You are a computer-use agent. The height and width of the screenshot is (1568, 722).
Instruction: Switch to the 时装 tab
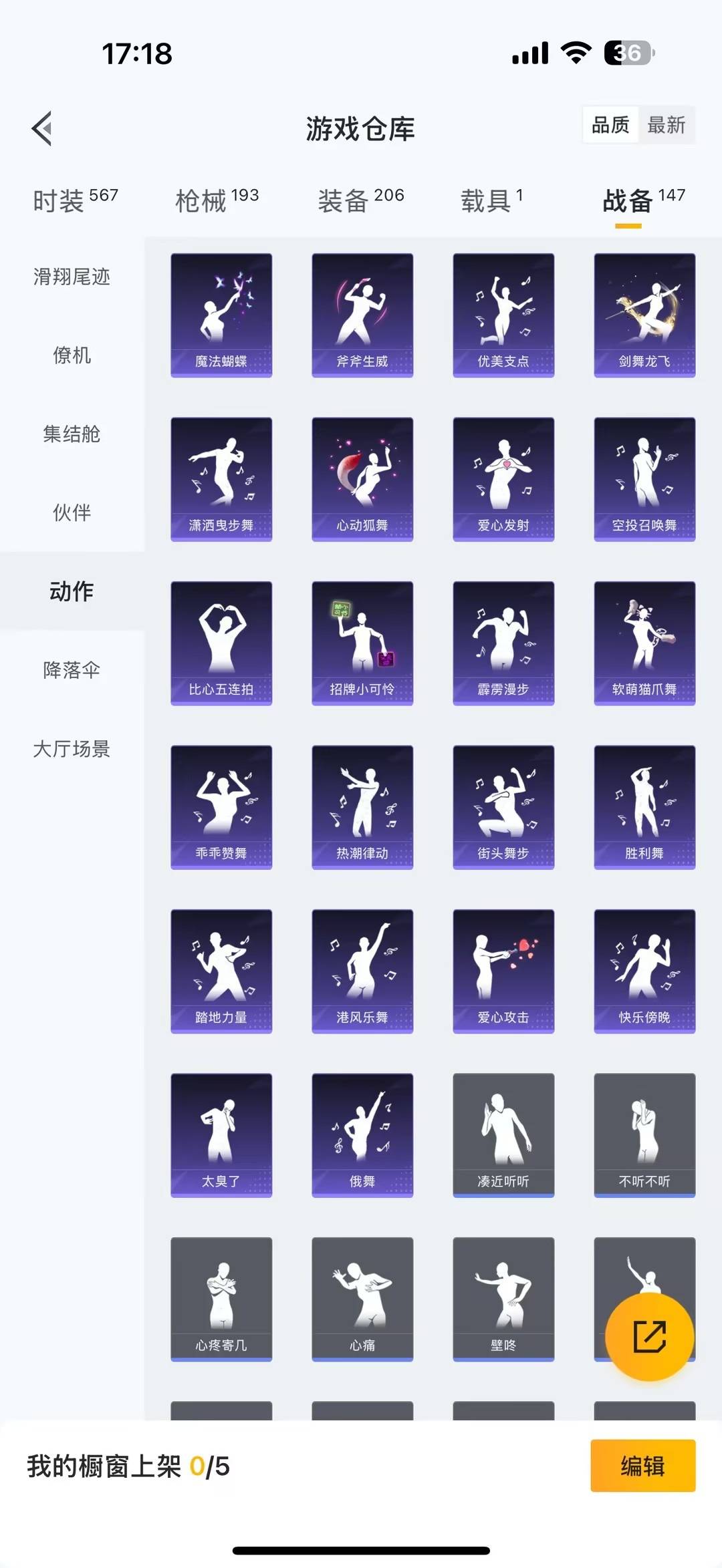(75, 200)
